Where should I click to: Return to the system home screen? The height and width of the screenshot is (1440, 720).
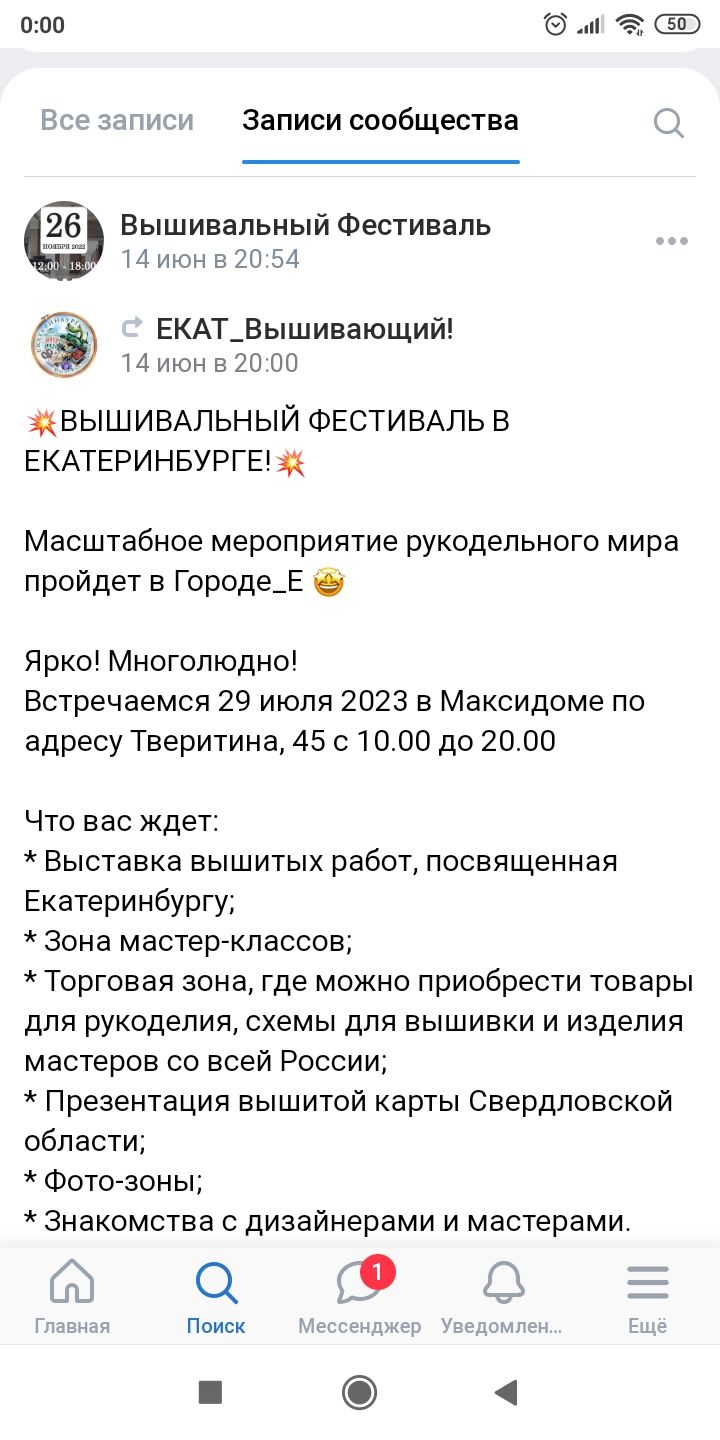pos(360,1392)
